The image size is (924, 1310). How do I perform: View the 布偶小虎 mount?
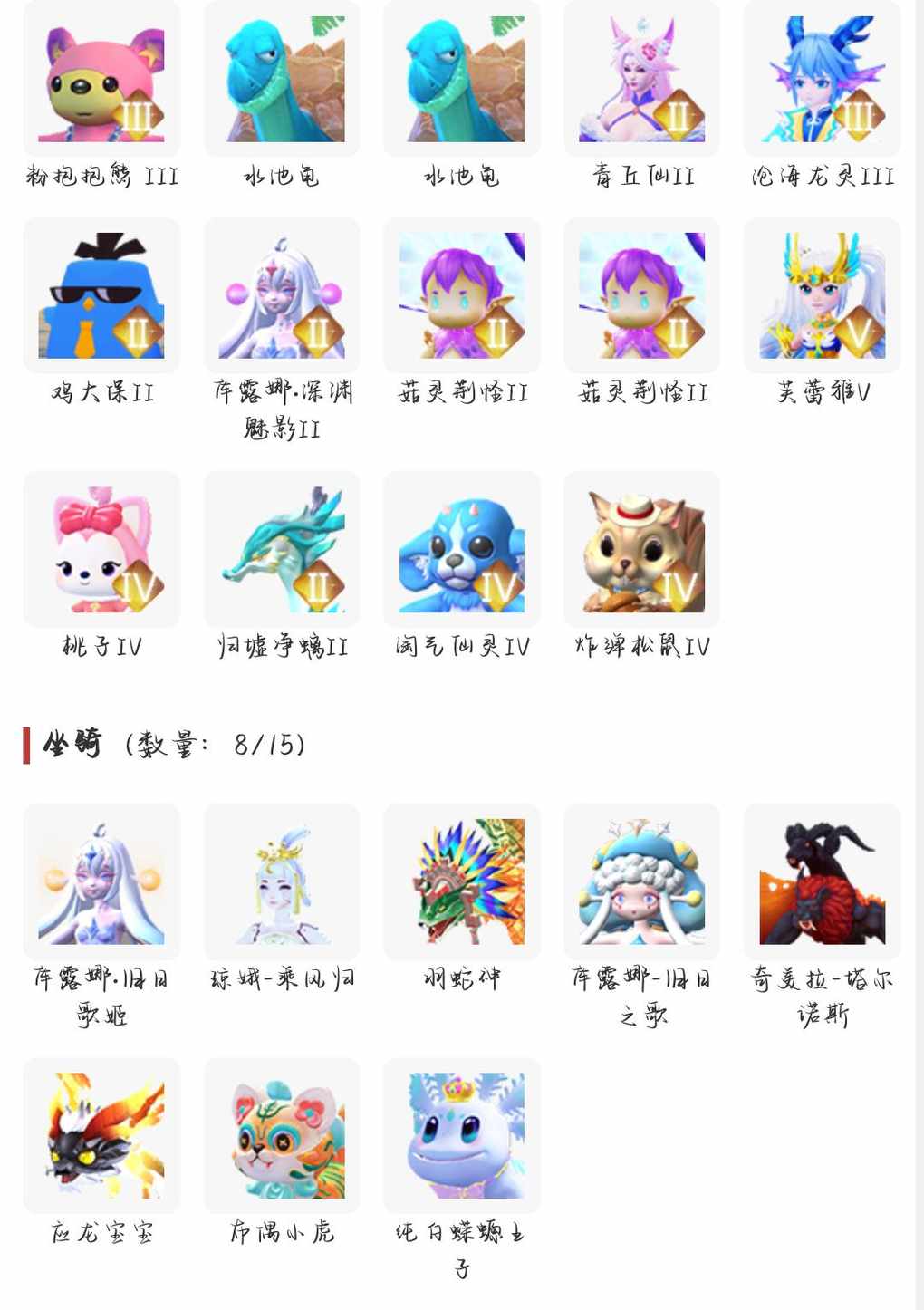tap(282, 1136)
